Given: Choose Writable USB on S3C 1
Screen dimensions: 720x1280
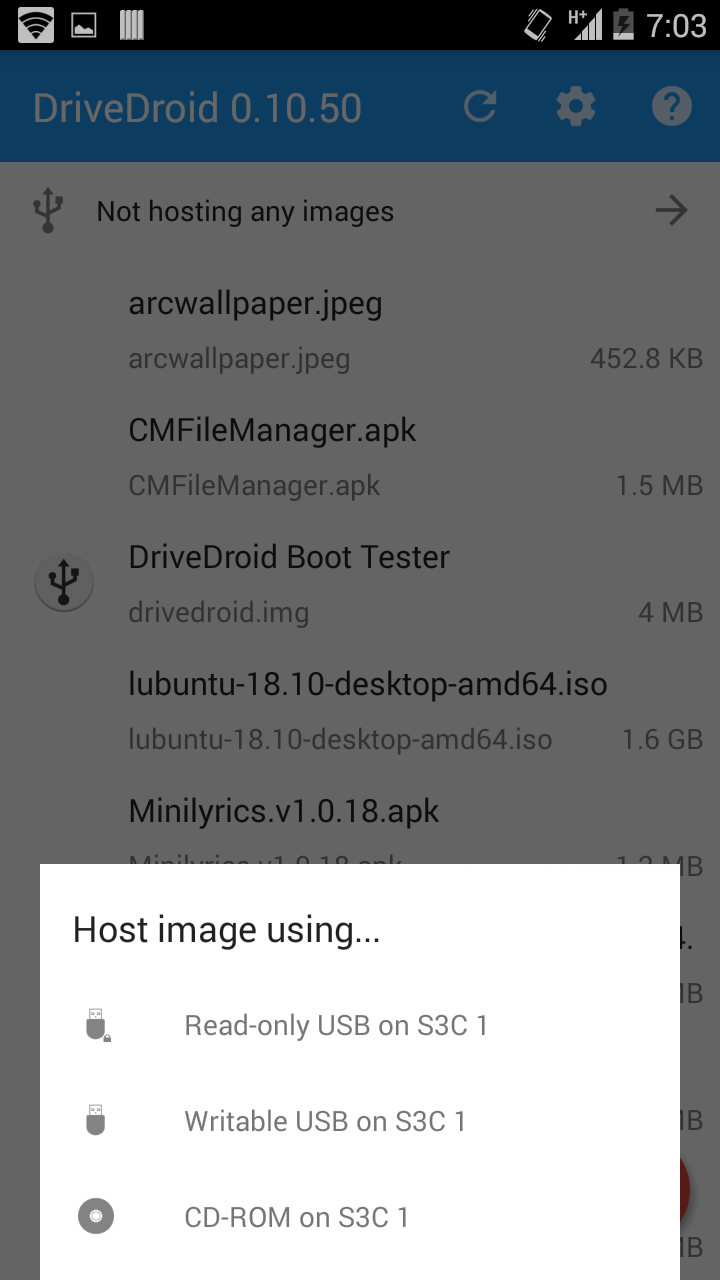Looking at the screenshot, I should point(326,1120).
